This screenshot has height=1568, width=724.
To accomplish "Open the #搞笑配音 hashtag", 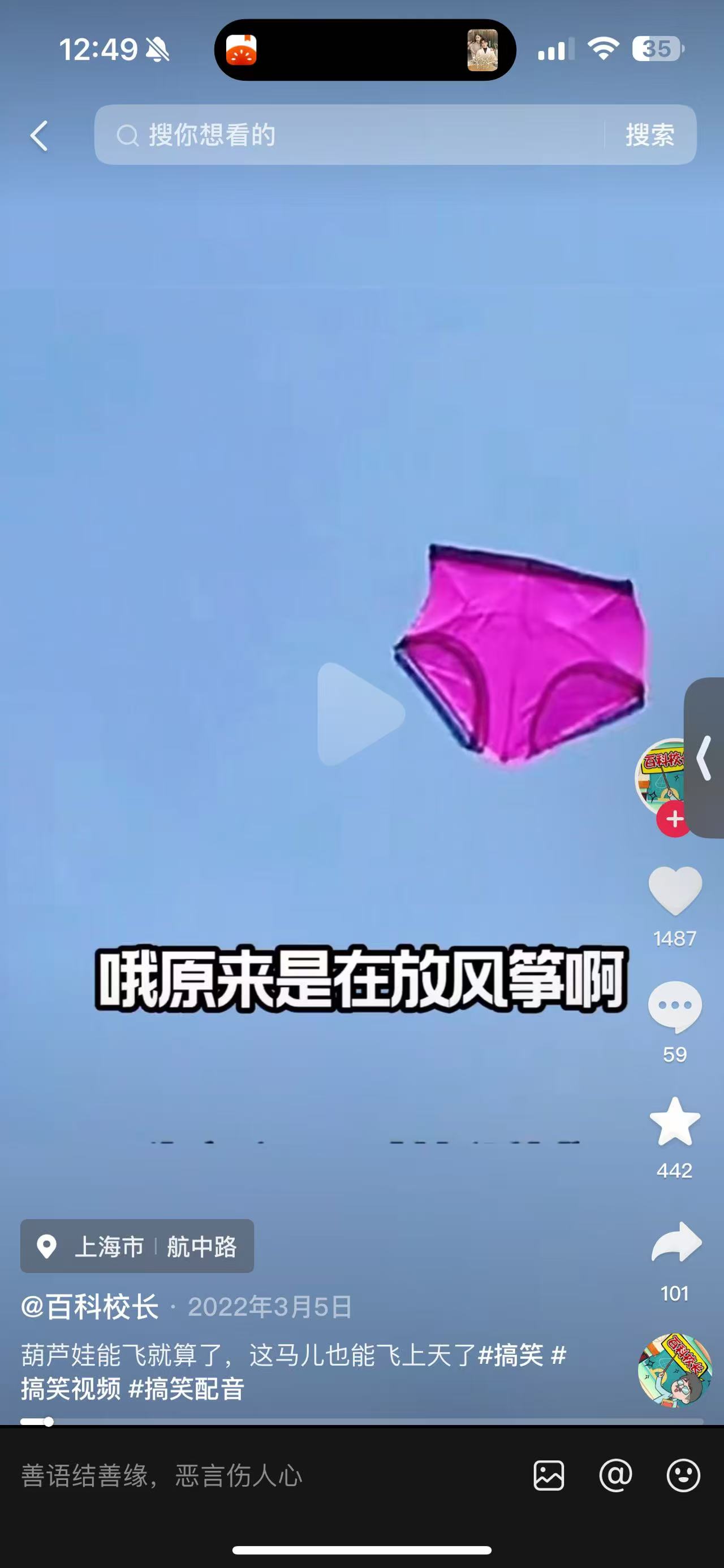I will (186, 1389).
